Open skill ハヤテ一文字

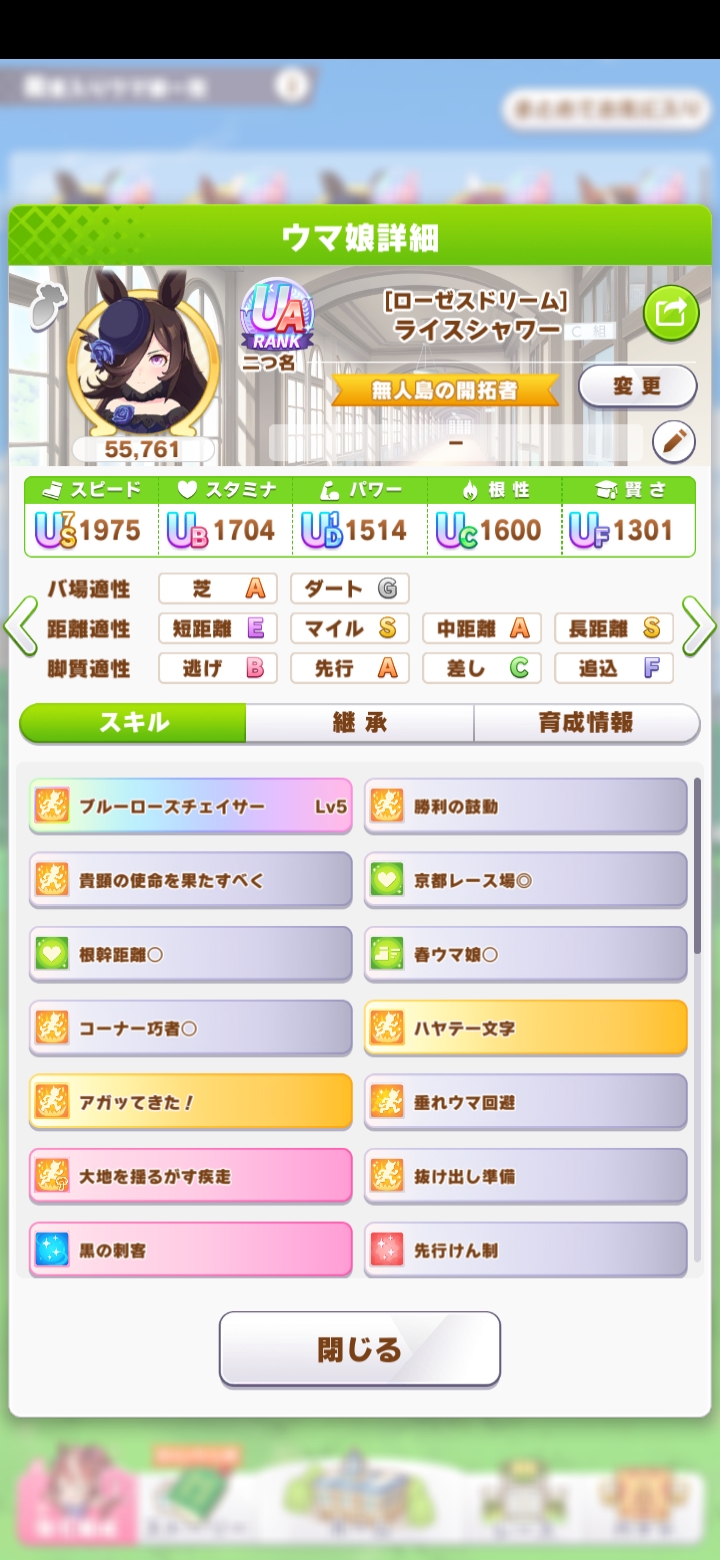pos(526,1028)
